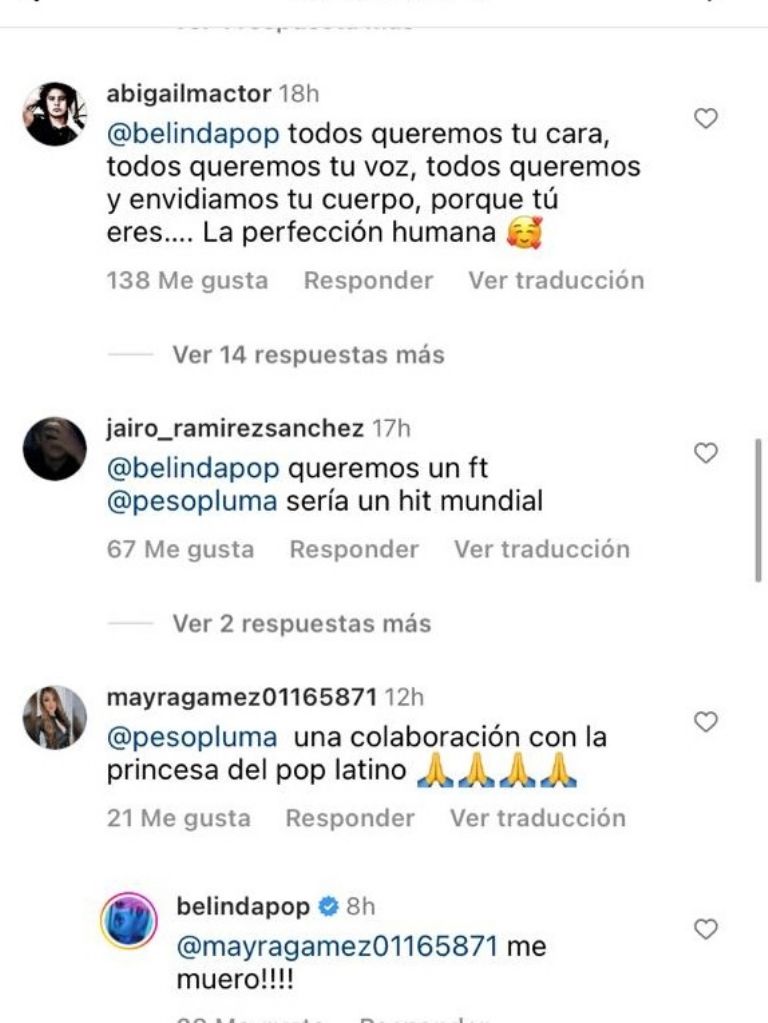
Task: Like jairo_ramirezsanchez's comment
Action: [x=706, y=453]
